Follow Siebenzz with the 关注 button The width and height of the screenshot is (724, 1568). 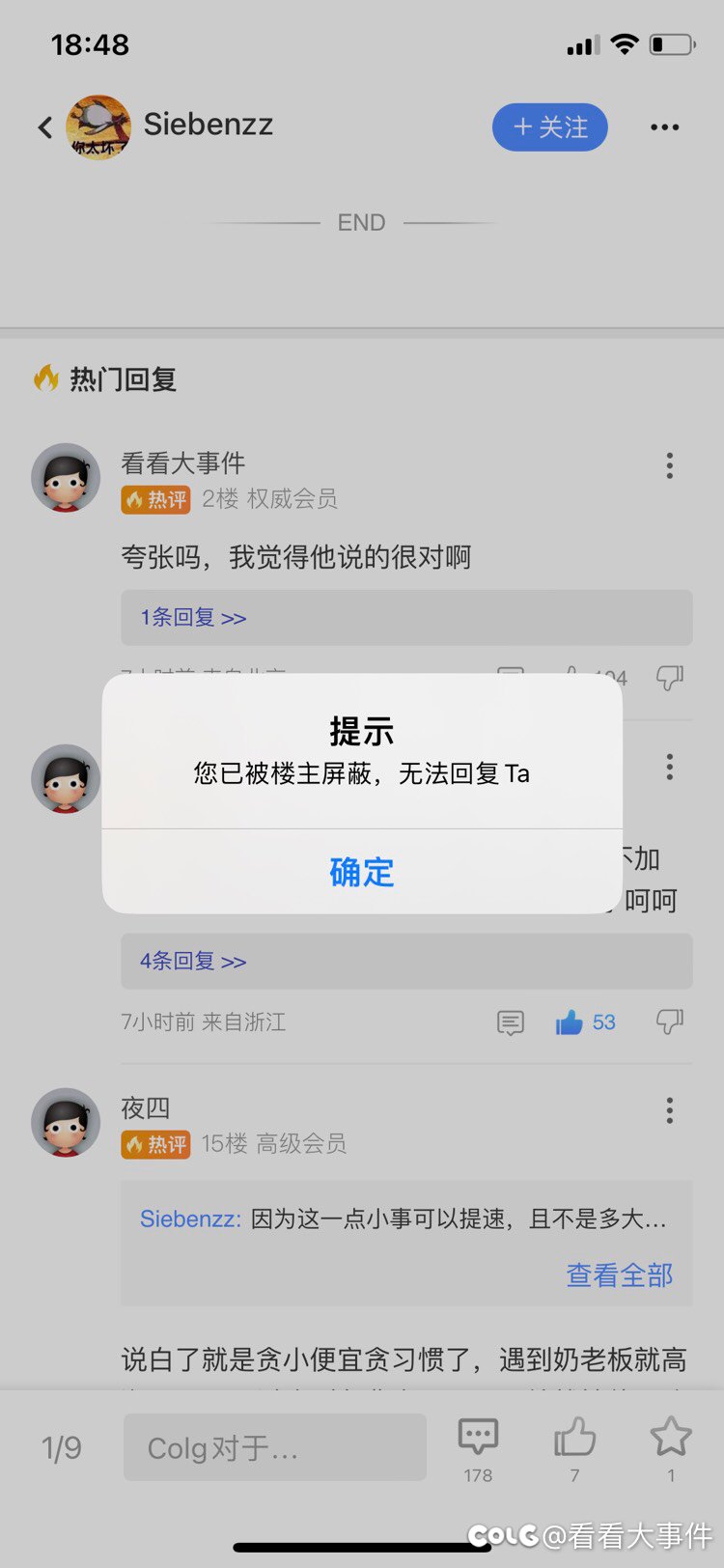(550, 127)
